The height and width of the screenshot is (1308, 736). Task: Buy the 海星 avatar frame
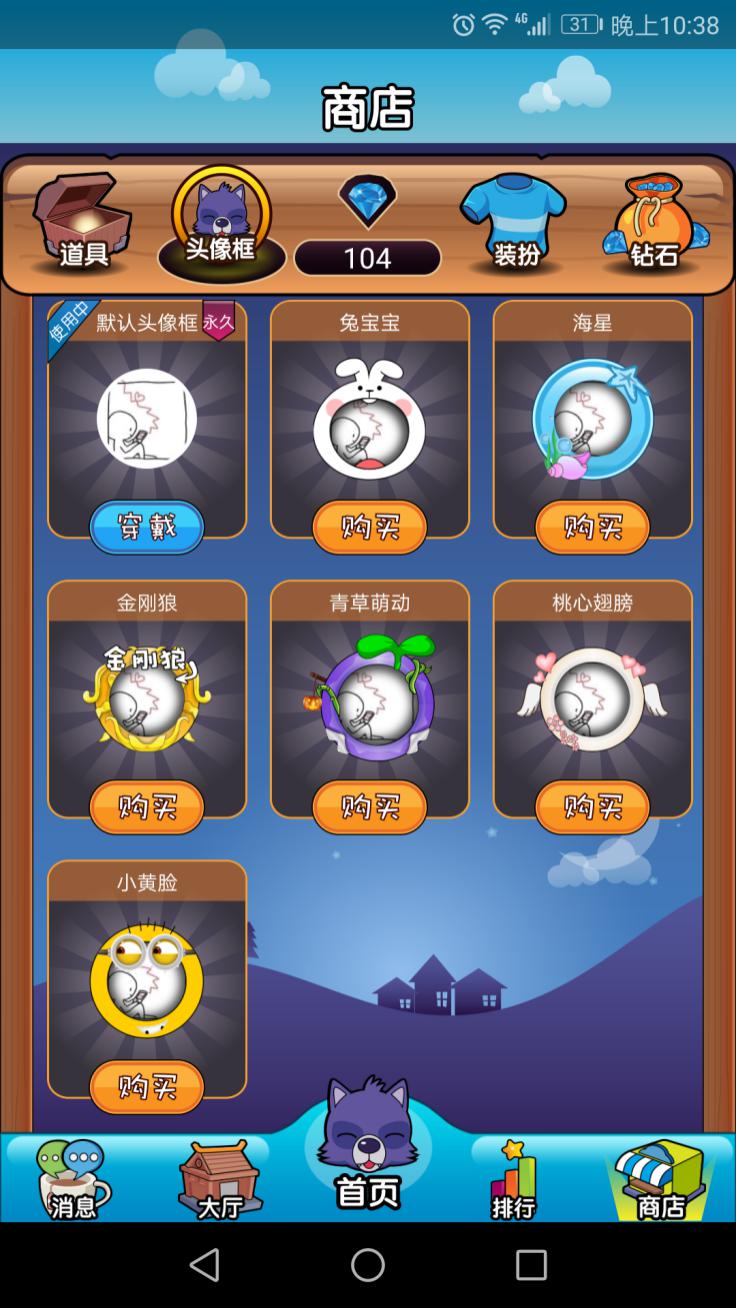592,527
